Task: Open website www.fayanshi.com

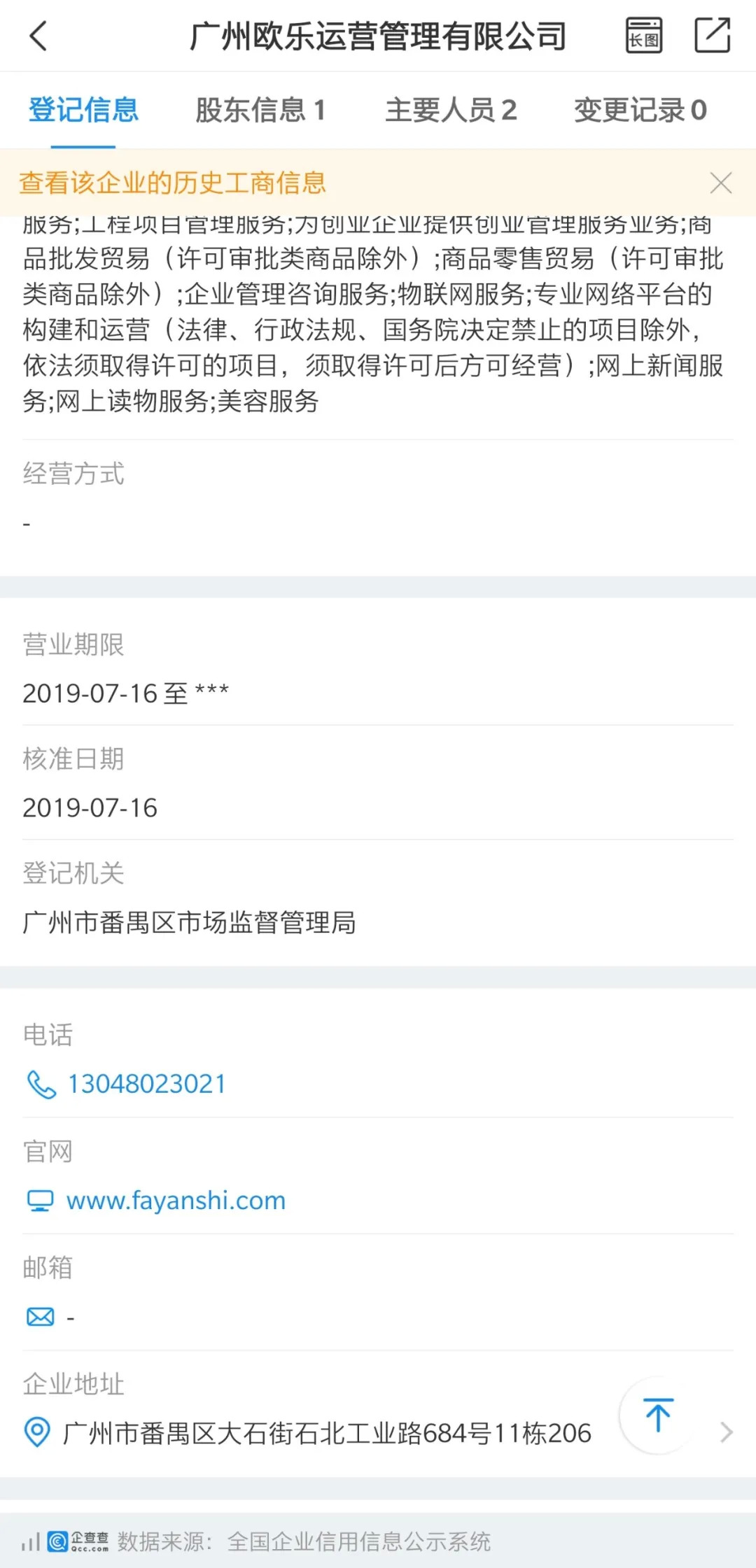Action: coord(175,1201)
